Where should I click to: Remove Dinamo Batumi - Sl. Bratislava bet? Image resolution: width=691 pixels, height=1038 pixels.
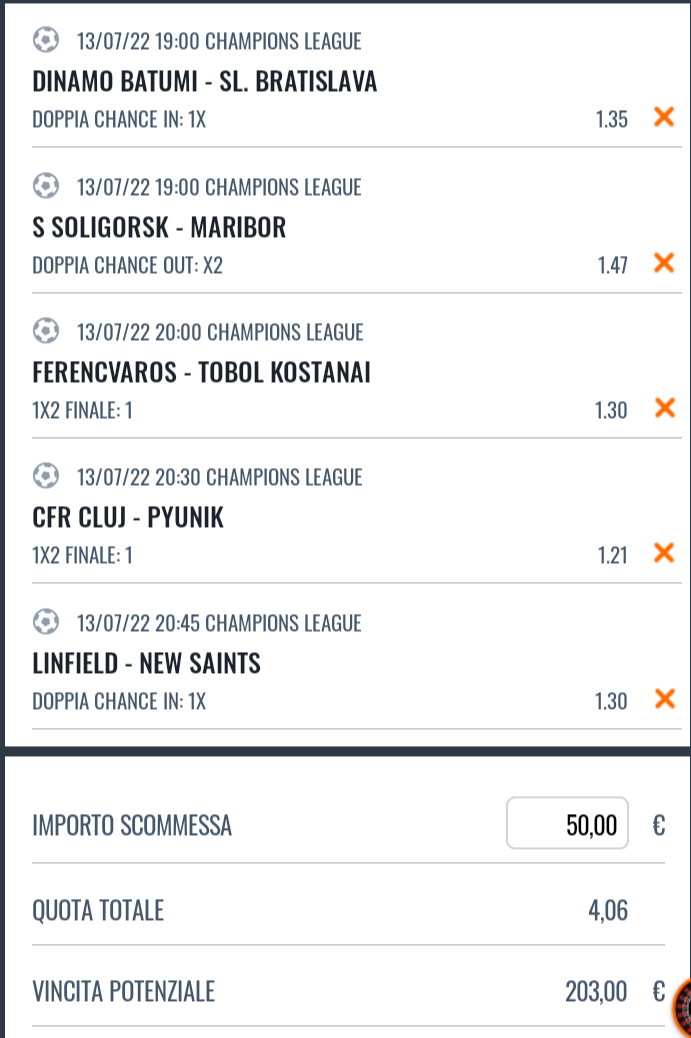click(663, 118)
